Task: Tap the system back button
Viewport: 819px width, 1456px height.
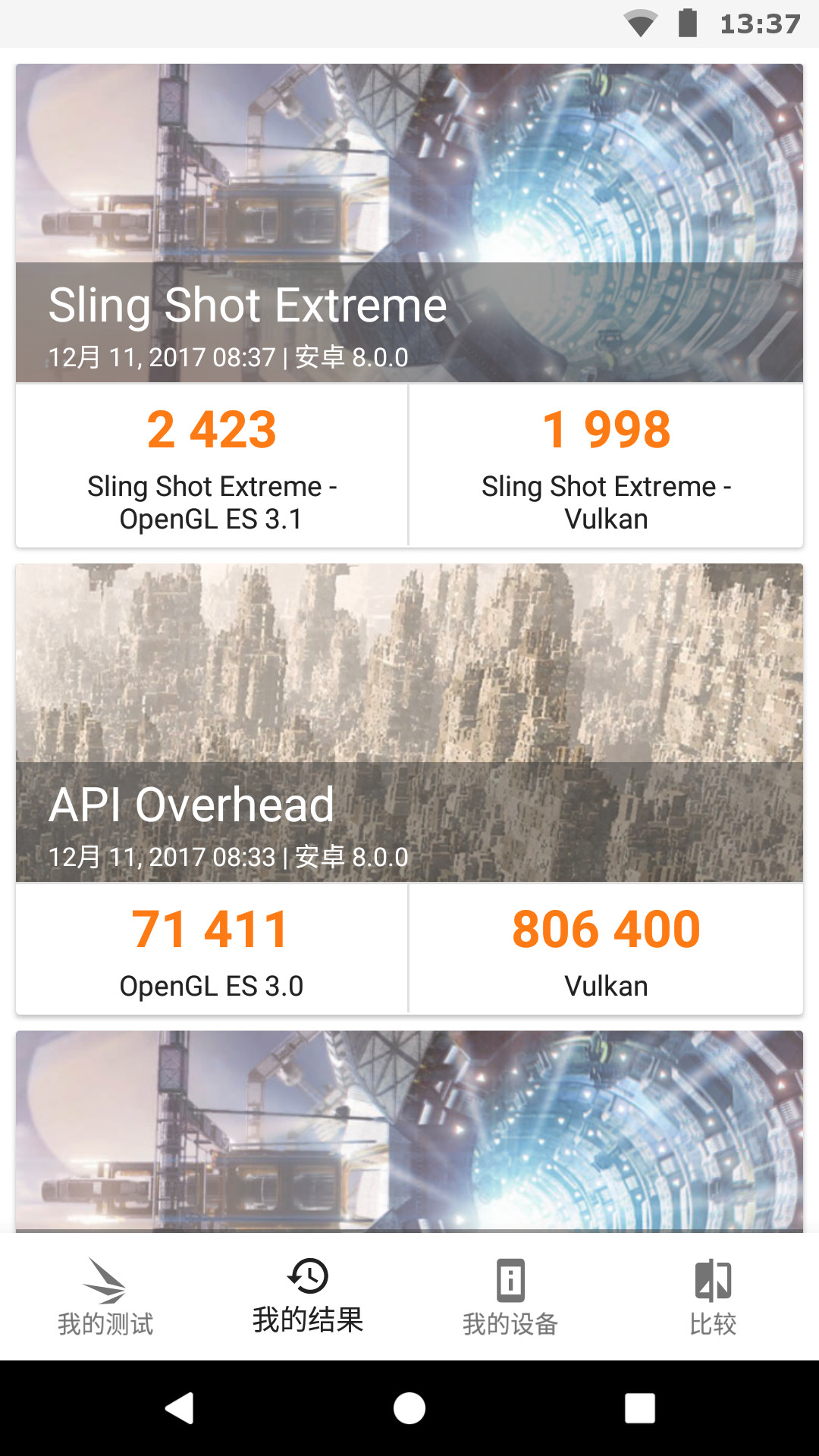Action: pyautogui.click(x=180, y=1408)
